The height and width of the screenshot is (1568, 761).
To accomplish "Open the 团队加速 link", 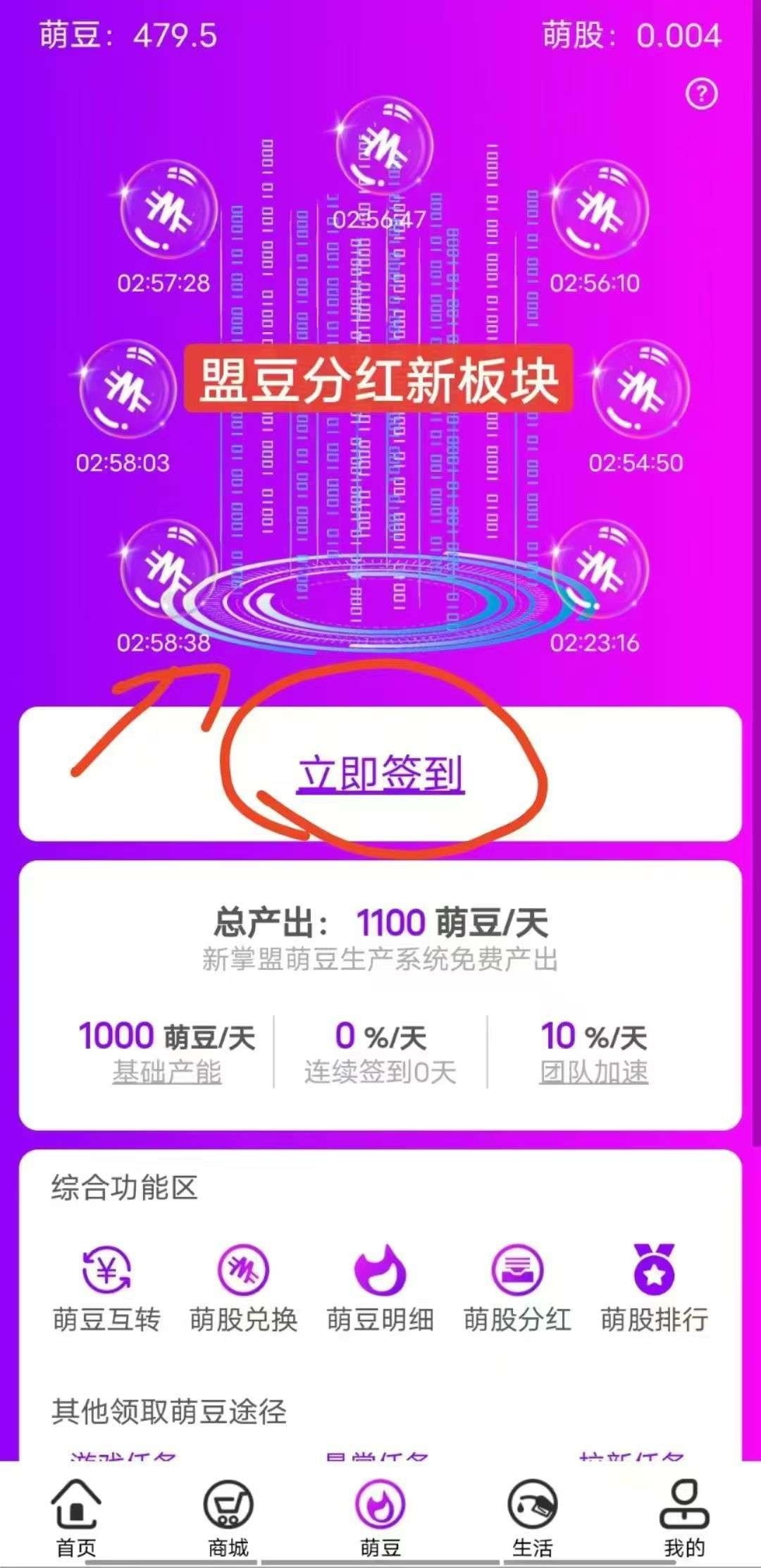I will coord(594,1072).
